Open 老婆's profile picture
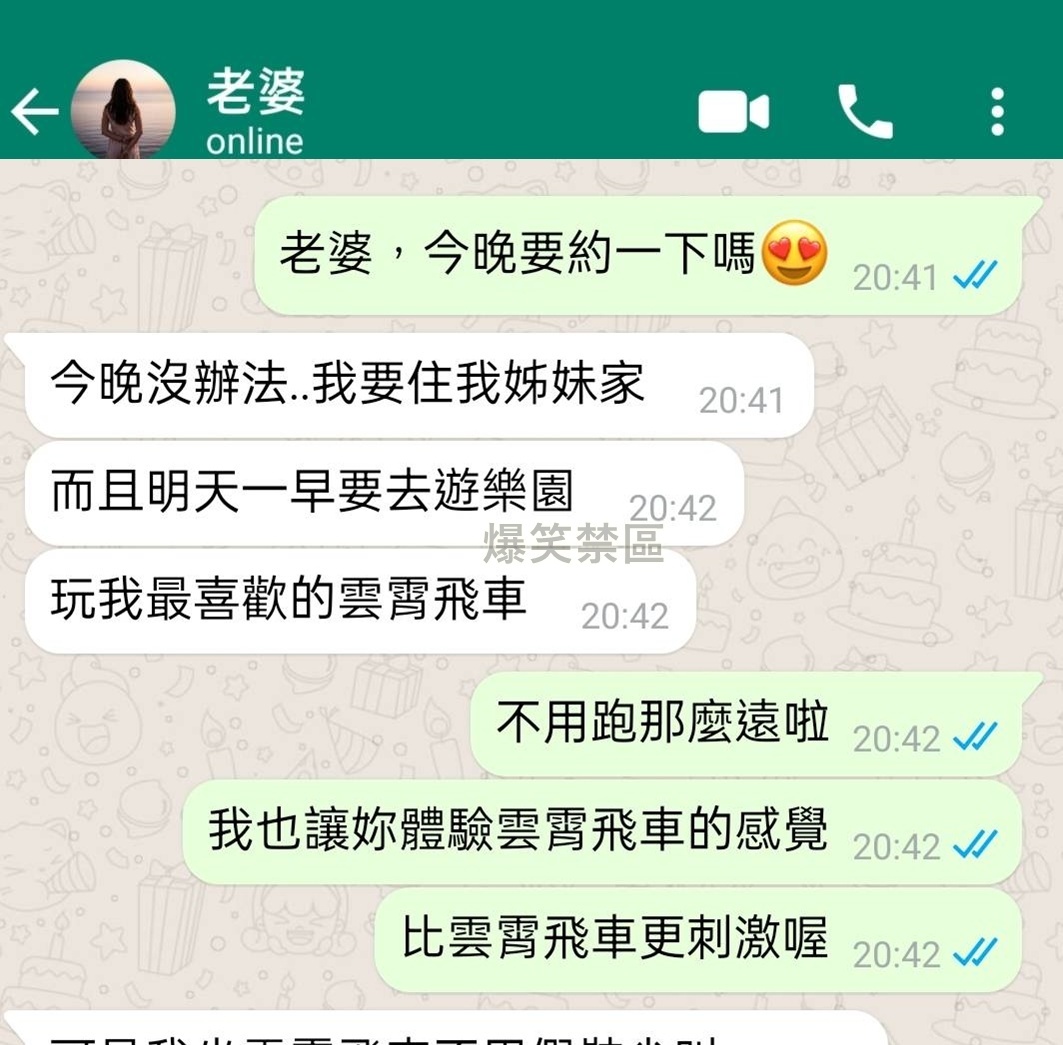This screenshot has width=1063, height=1045. point(124,110)
